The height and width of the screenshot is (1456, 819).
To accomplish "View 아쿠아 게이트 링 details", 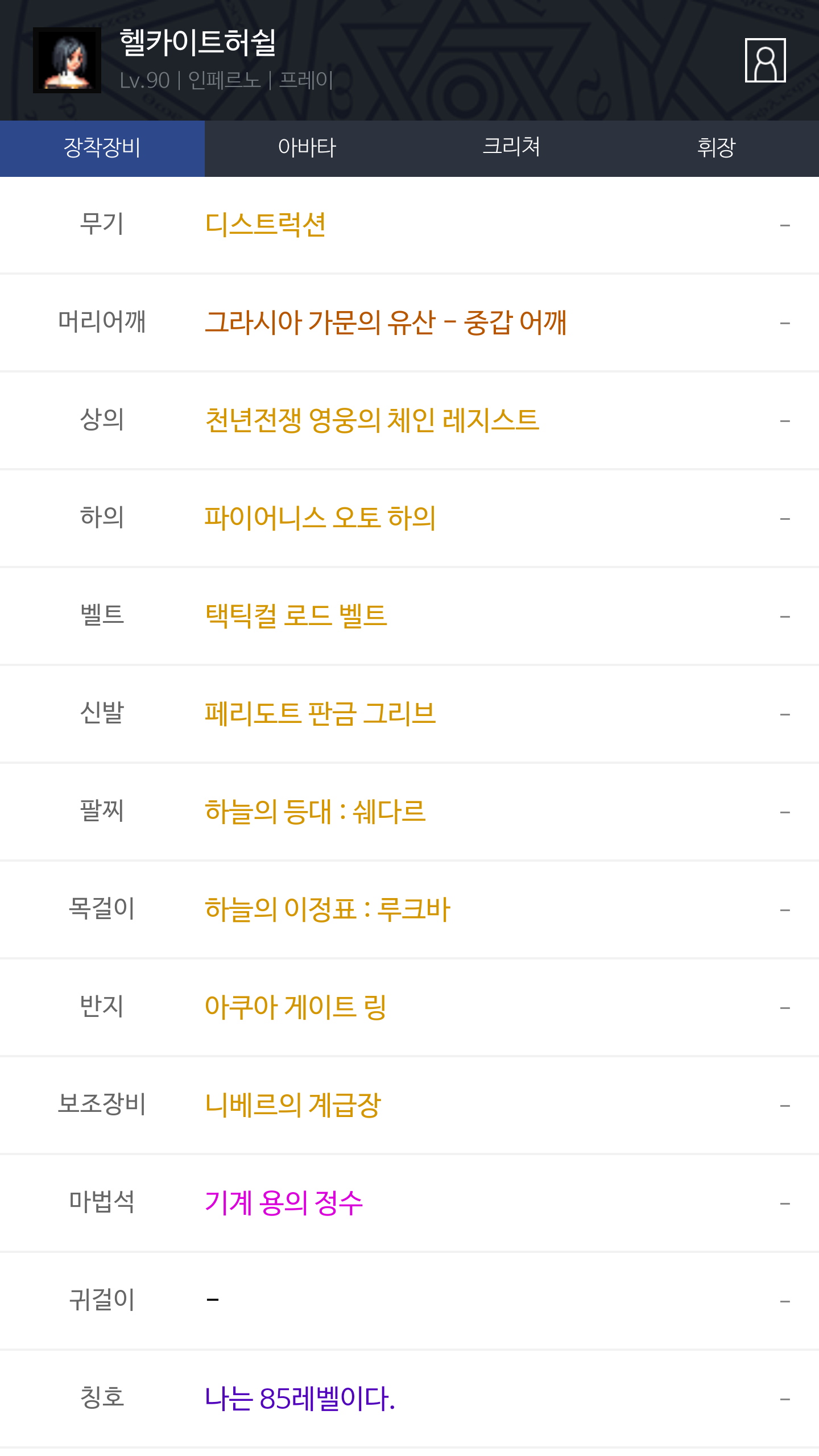I will pyautogui.click(x=296, y=1007).
